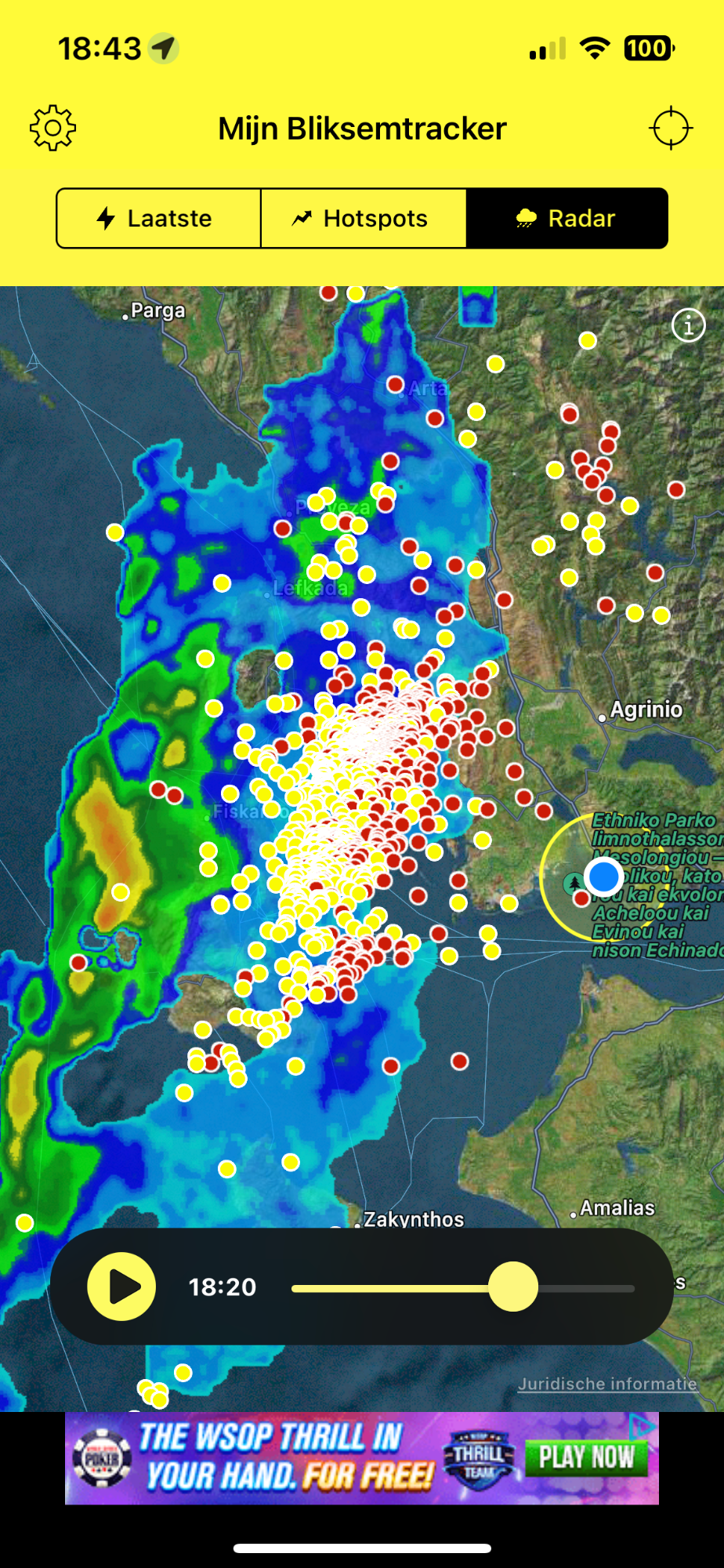The image size is (724, 1568).
Task: Switch to the Laatste tab
Action: click(x=158, y=218)
